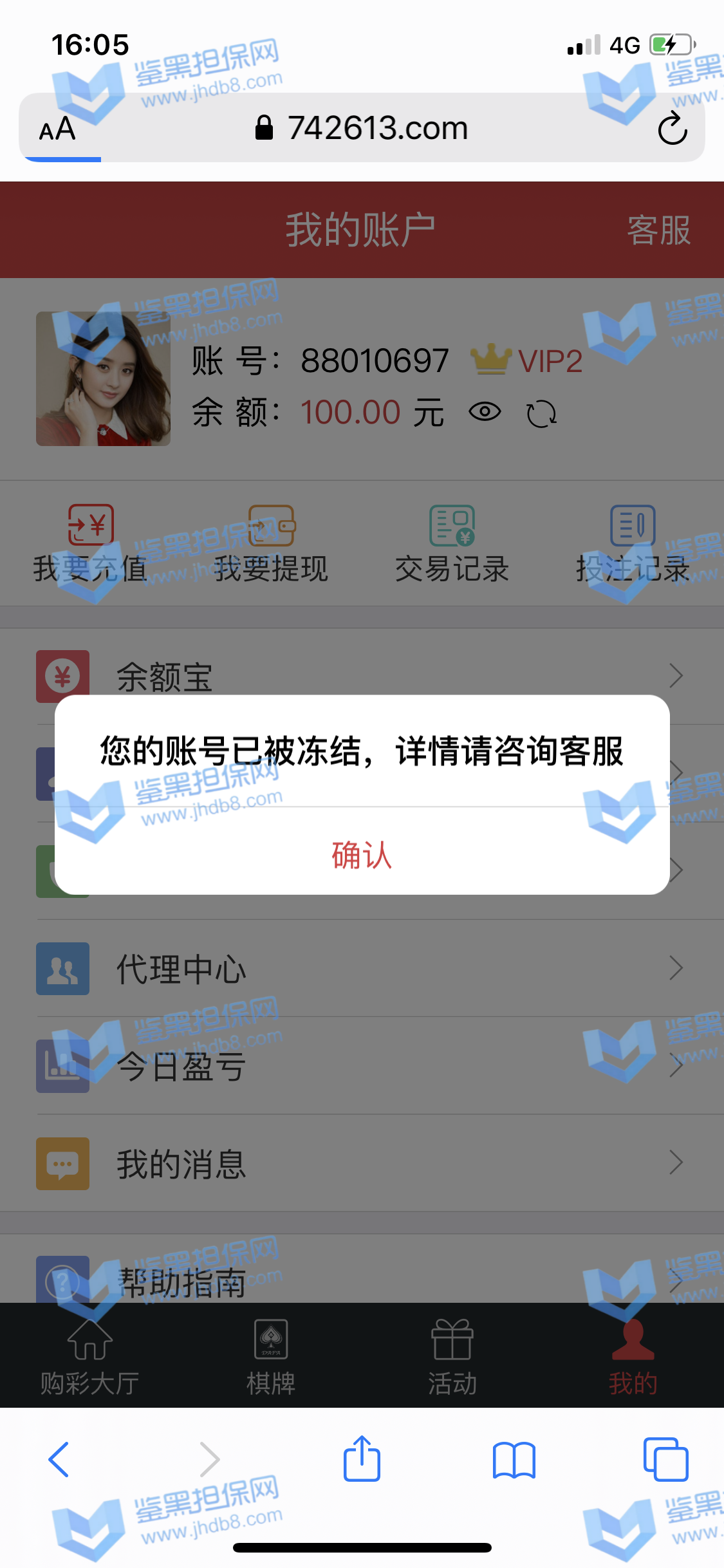Toggle balance visibility eye icon
The width and height of the screenshot is (724, 1568).
point(485,412)
